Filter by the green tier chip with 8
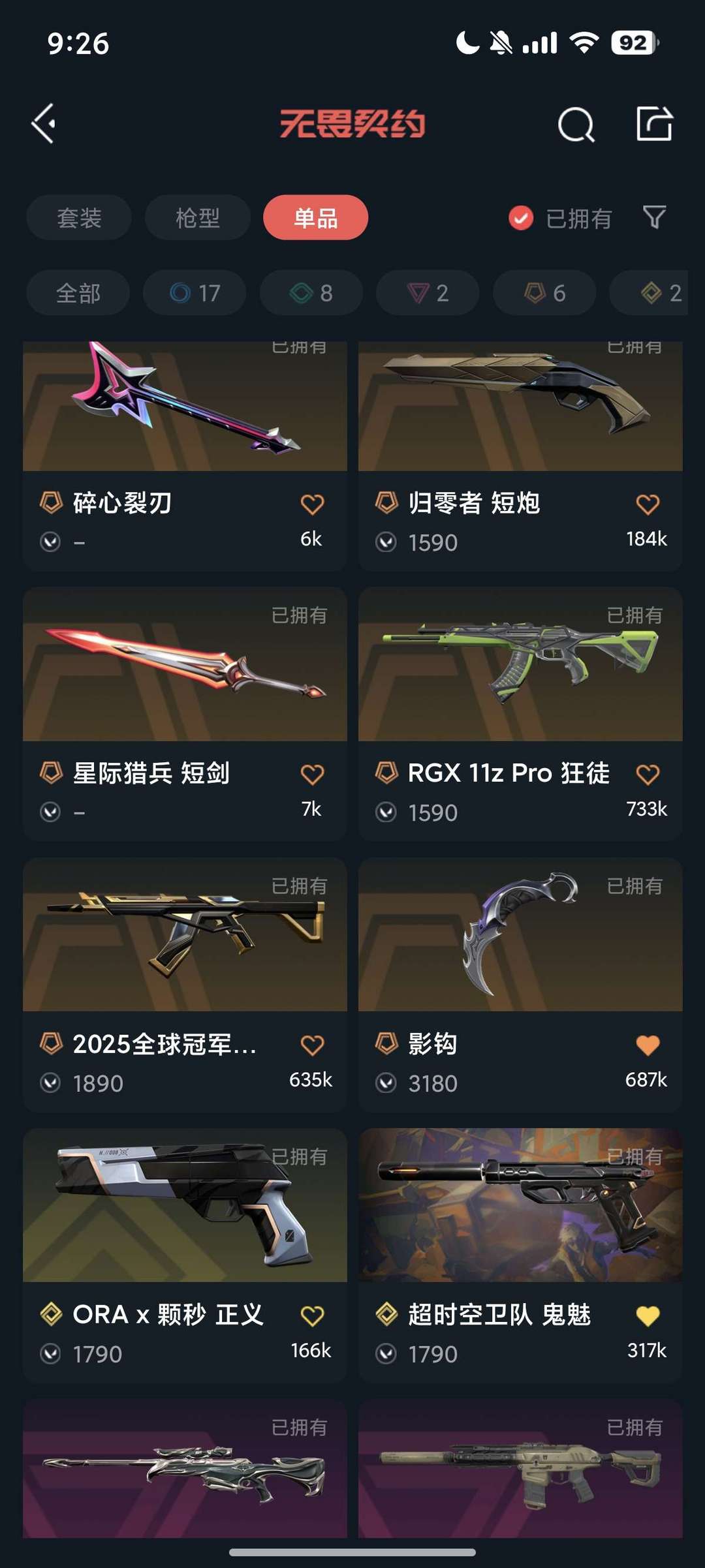This screenshot has width=705, height=1568. point(311,293)
